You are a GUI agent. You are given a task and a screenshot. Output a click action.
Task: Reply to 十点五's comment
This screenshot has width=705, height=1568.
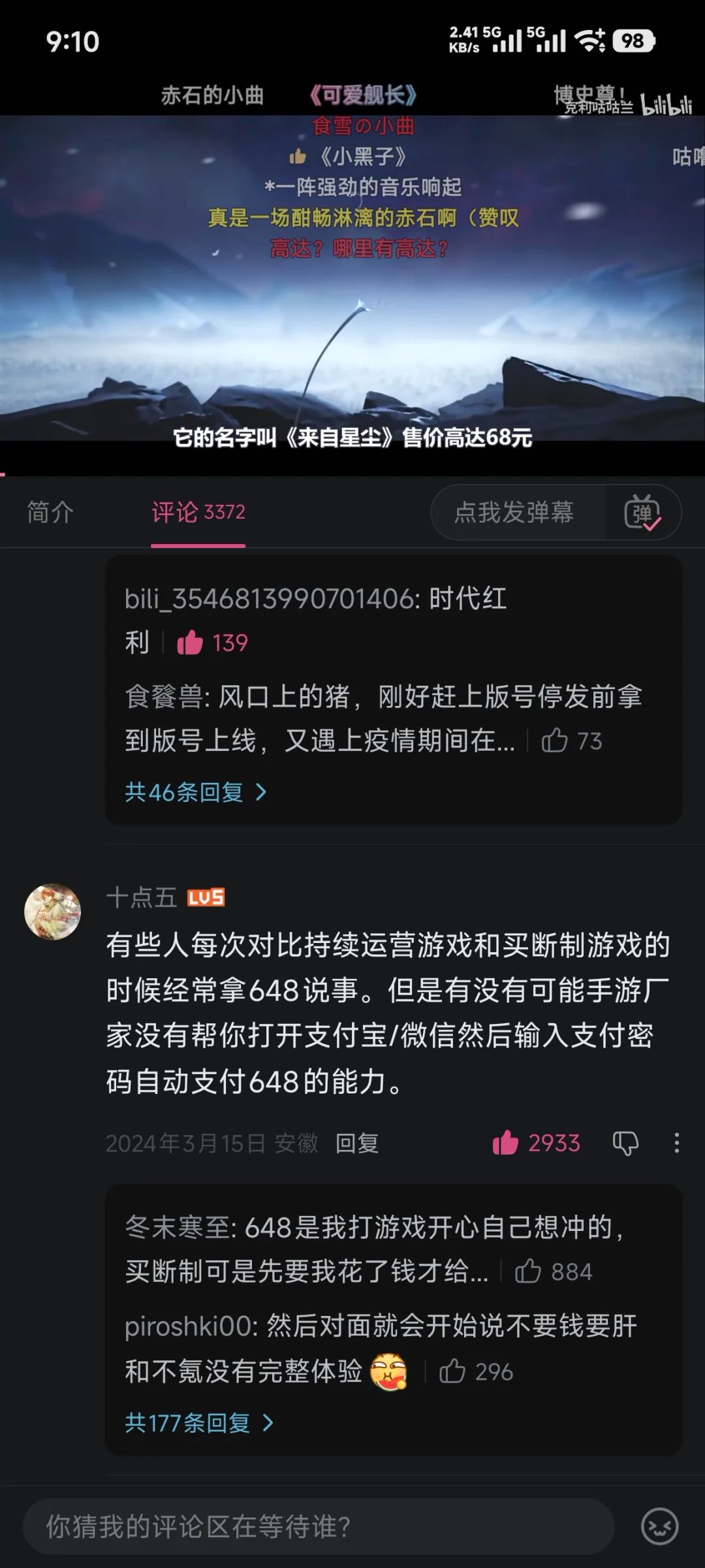pyautogui.click(x=356, y=1143)
